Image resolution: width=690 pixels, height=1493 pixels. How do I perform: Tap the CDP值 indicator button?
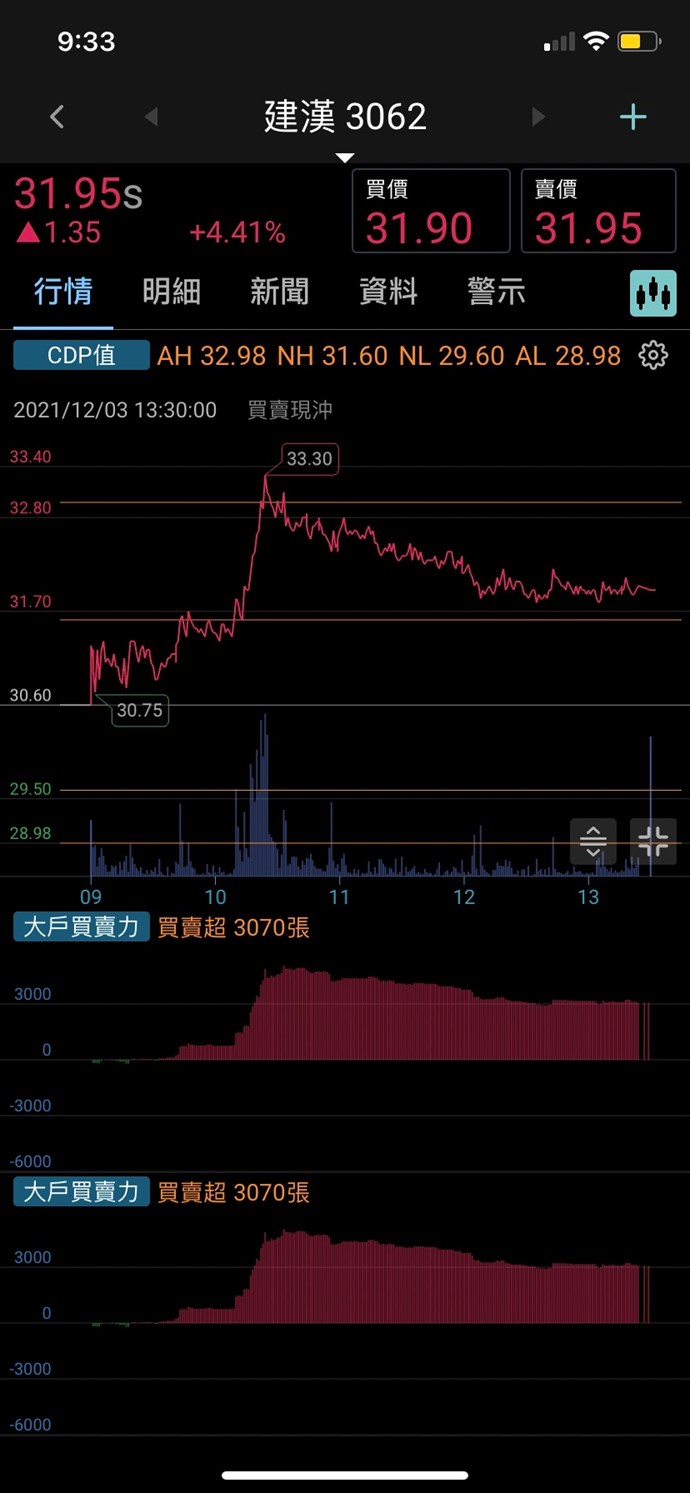pyautogui.click(x=82, y=355)
